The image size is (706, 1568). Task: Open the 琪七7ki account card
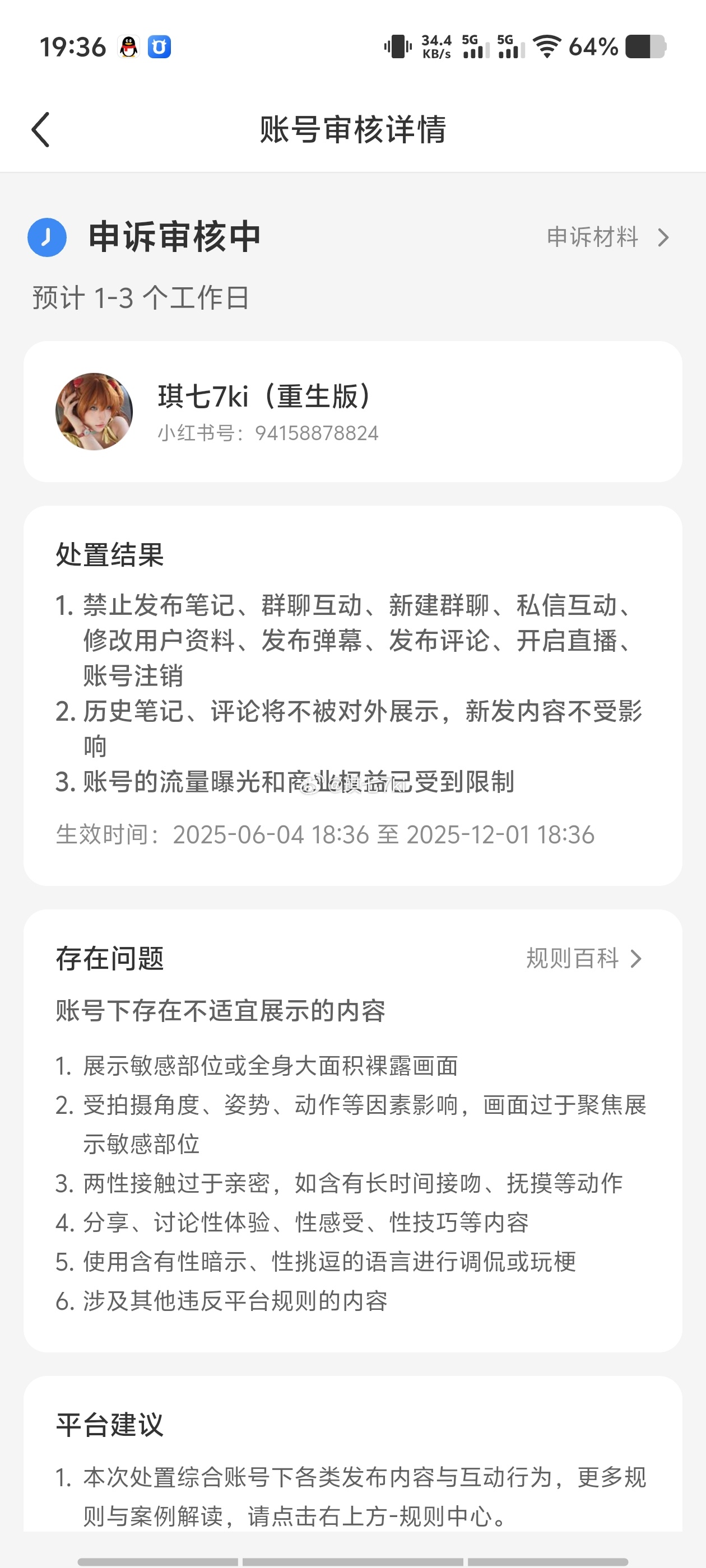point(352,412)
